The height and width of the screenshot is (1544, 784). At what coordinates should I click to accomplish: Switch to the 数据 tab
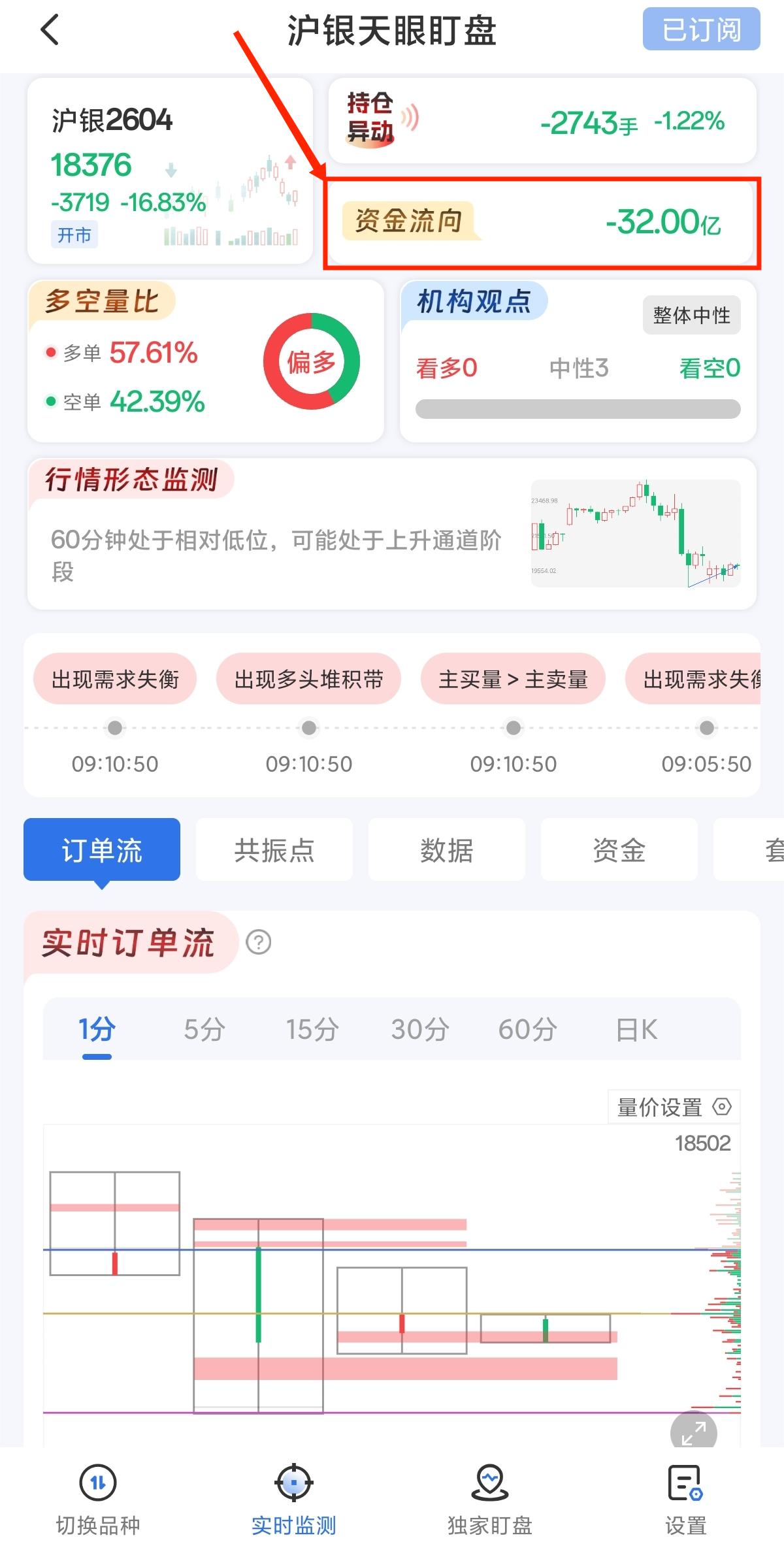point(447,850)
